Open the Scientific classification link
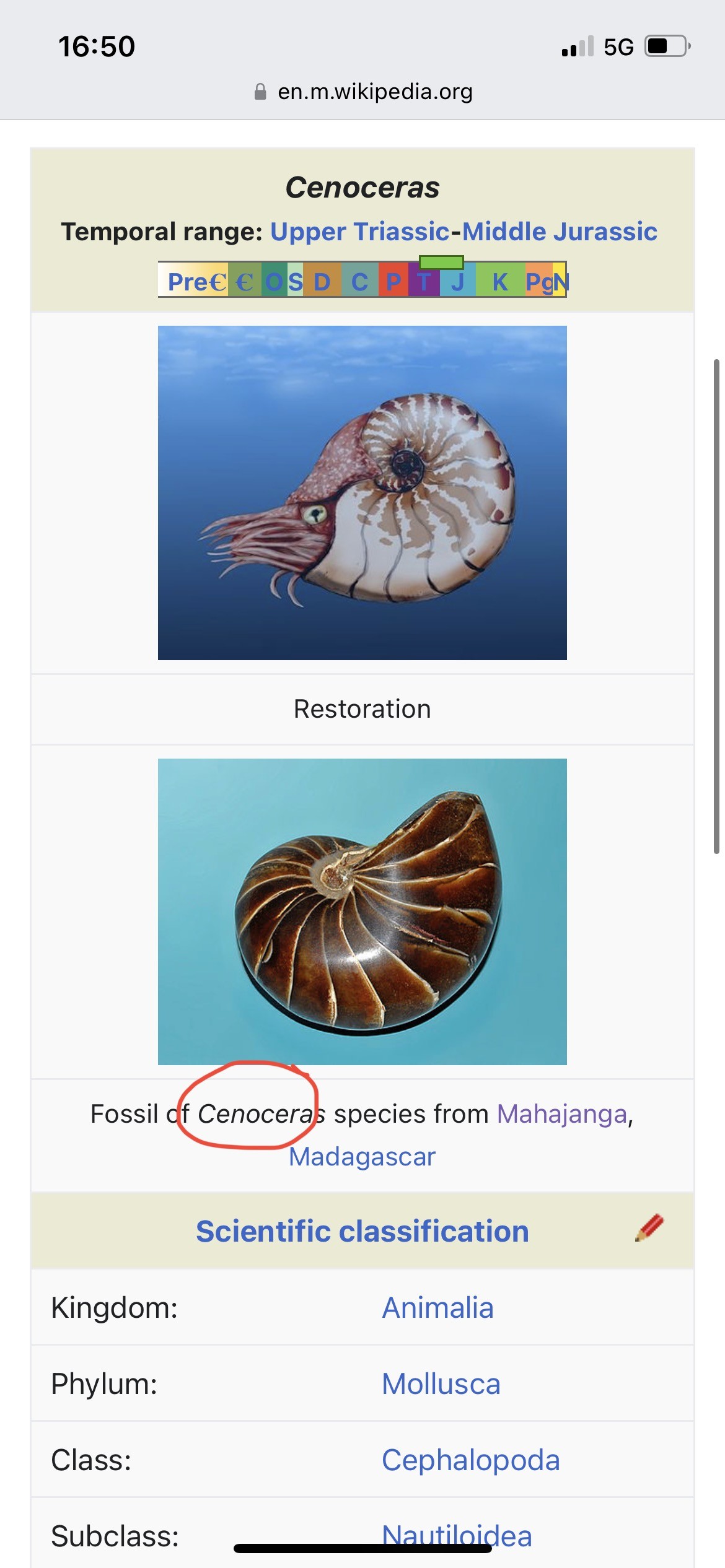The height and width of the screenshot is (1568, 725). click(362, 1231)
